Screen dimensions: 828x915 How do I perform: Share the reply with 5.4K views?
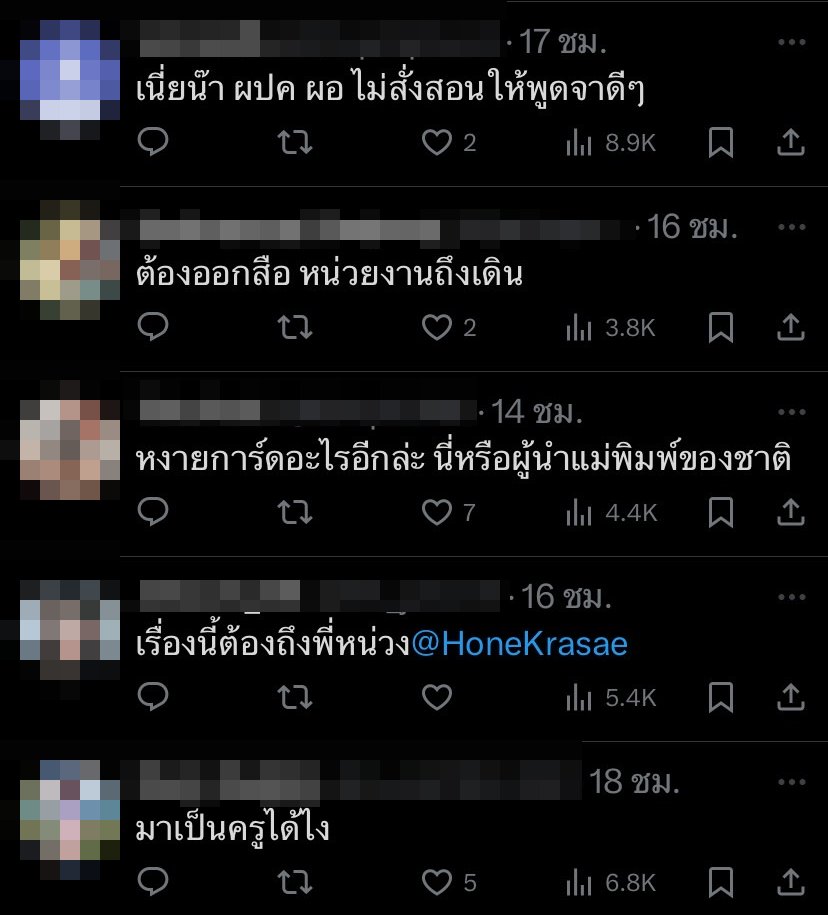pyautogui.click(x=790, y=697)
